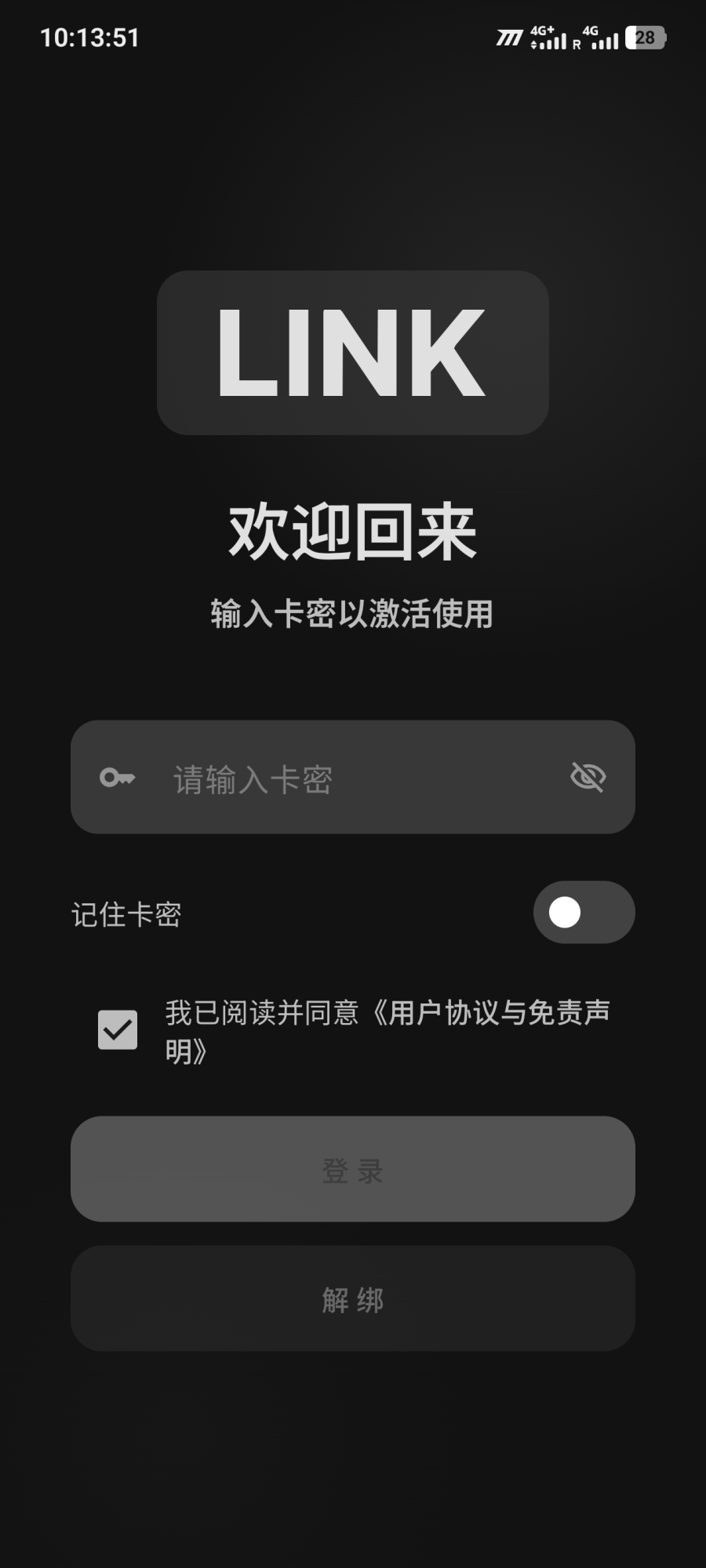Tap the 解绑 button
The image size is (706, 1568).
(x=353, y=1298)
